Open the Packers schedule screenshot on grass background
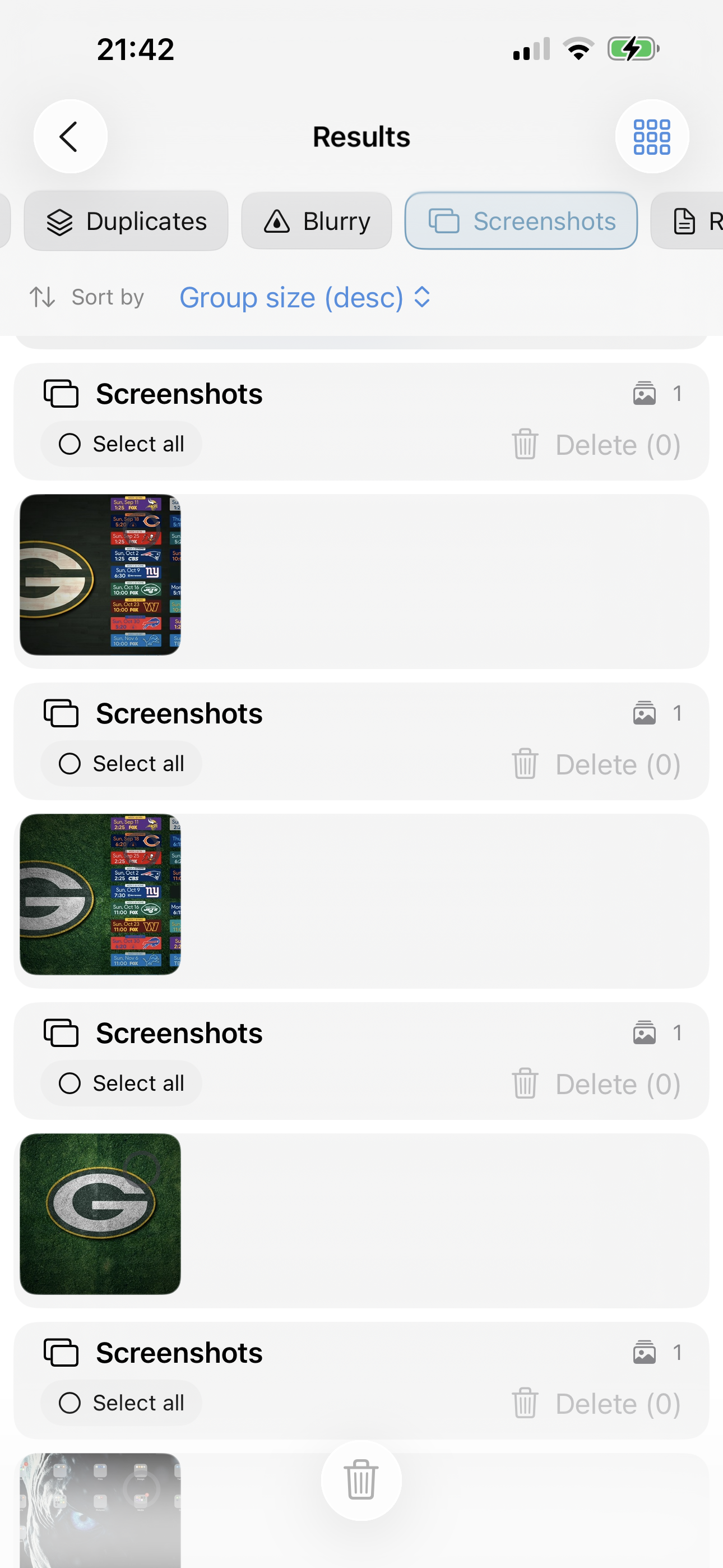723x1568 pixels. point(100,894)
